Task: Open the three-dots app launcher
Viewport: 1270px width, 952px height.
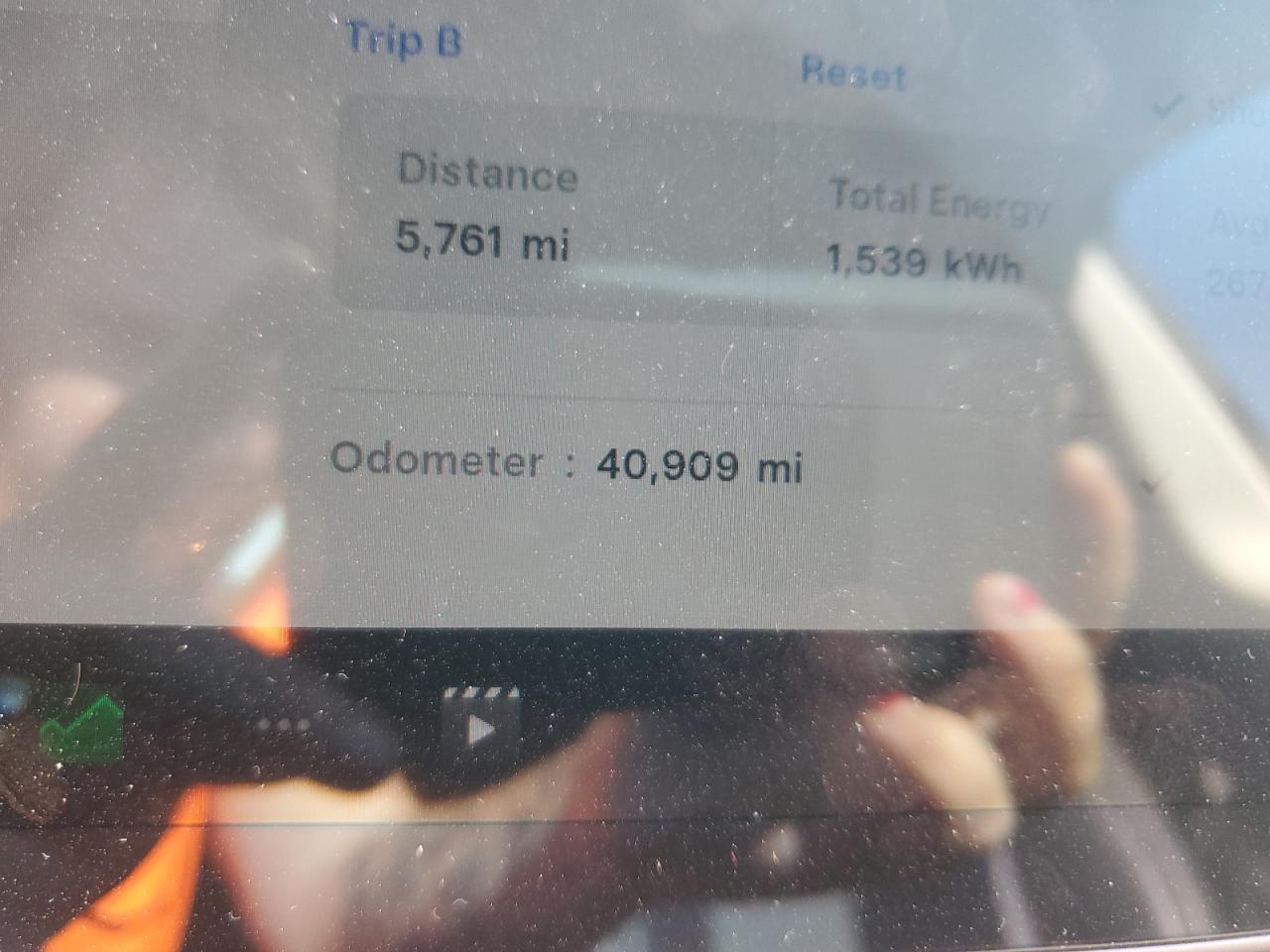Action: (285, 724)
